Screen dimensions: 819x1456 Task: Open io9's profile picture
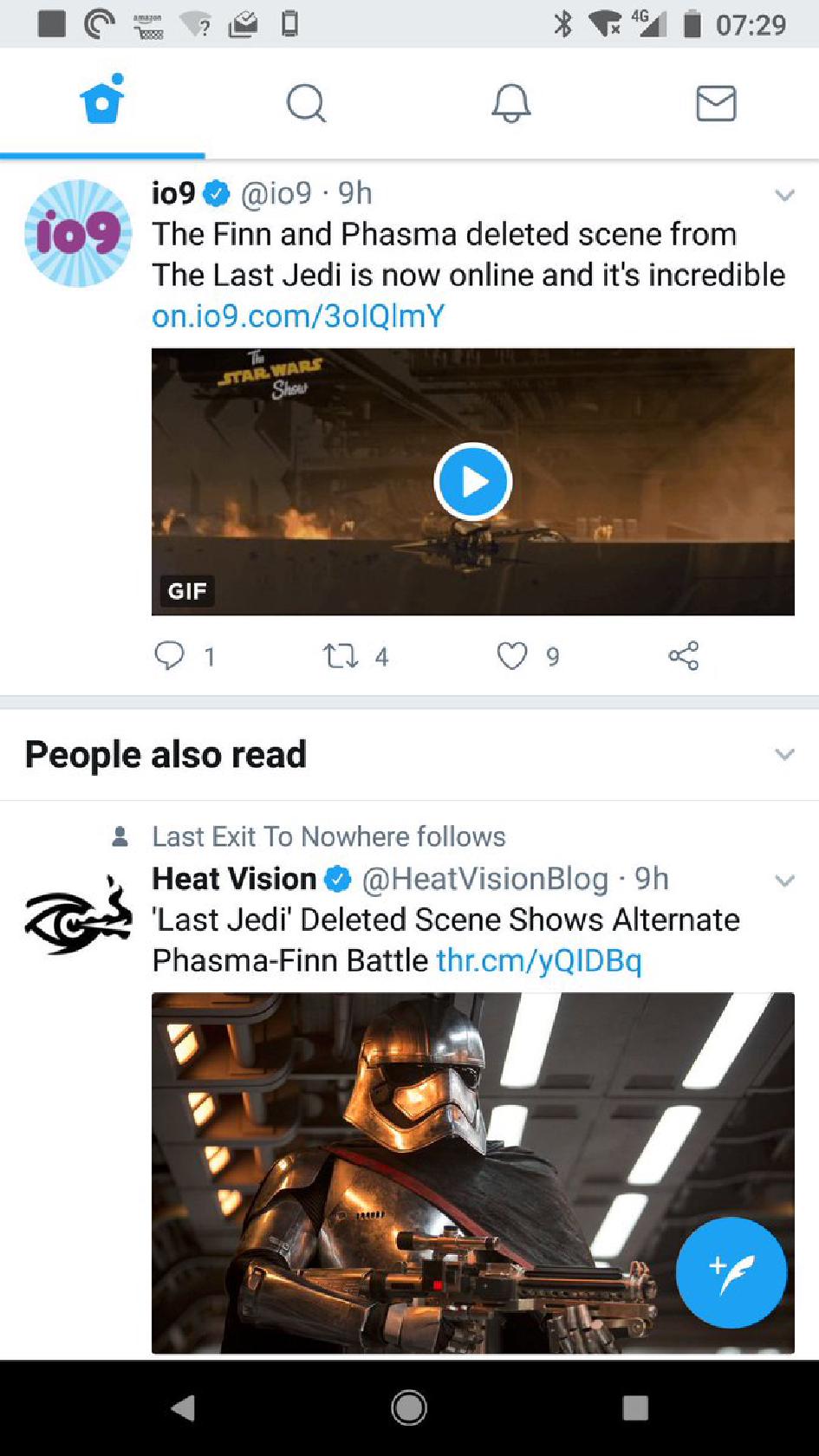[x=78, y=233]
